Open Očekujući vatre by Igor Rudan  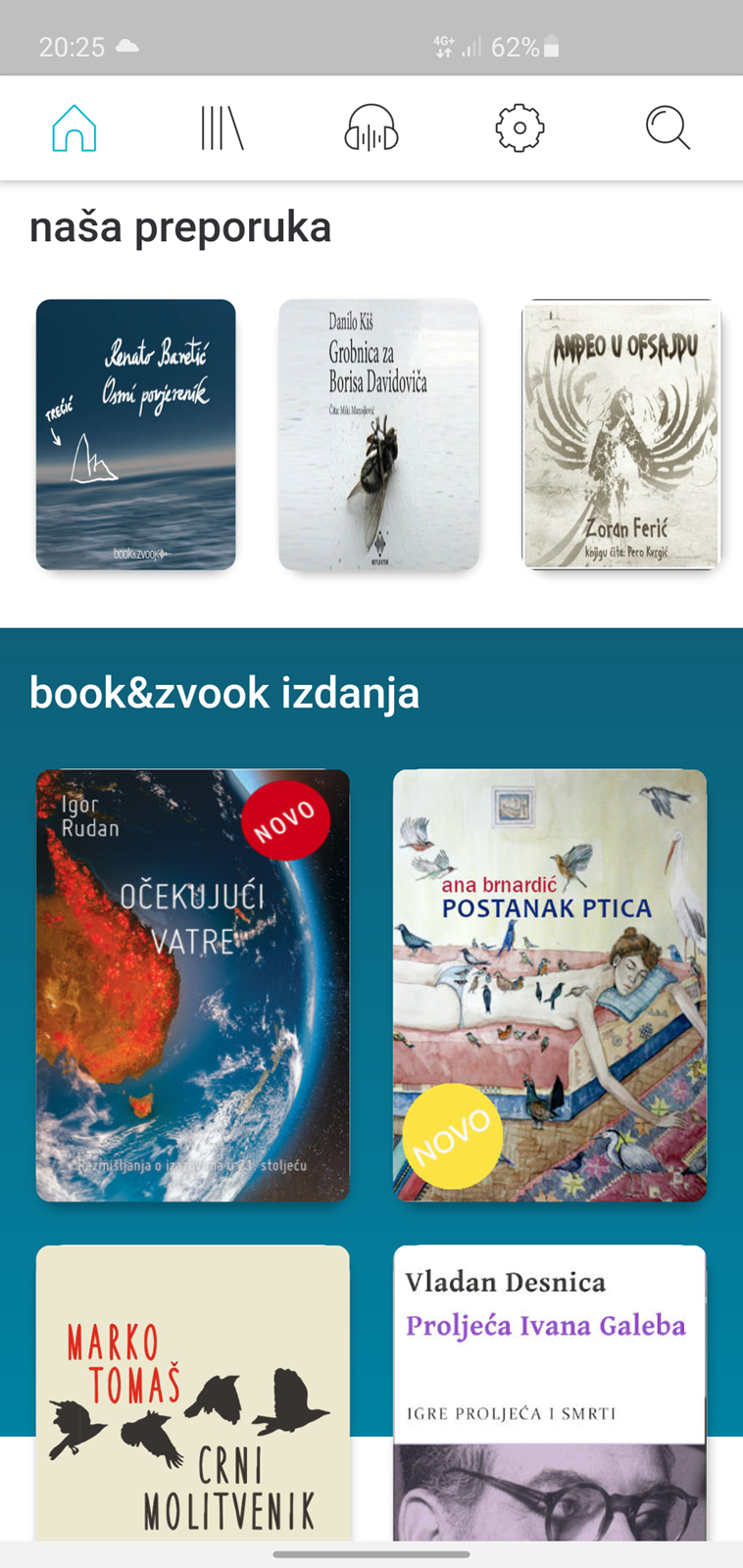click(x=193, y=985)
